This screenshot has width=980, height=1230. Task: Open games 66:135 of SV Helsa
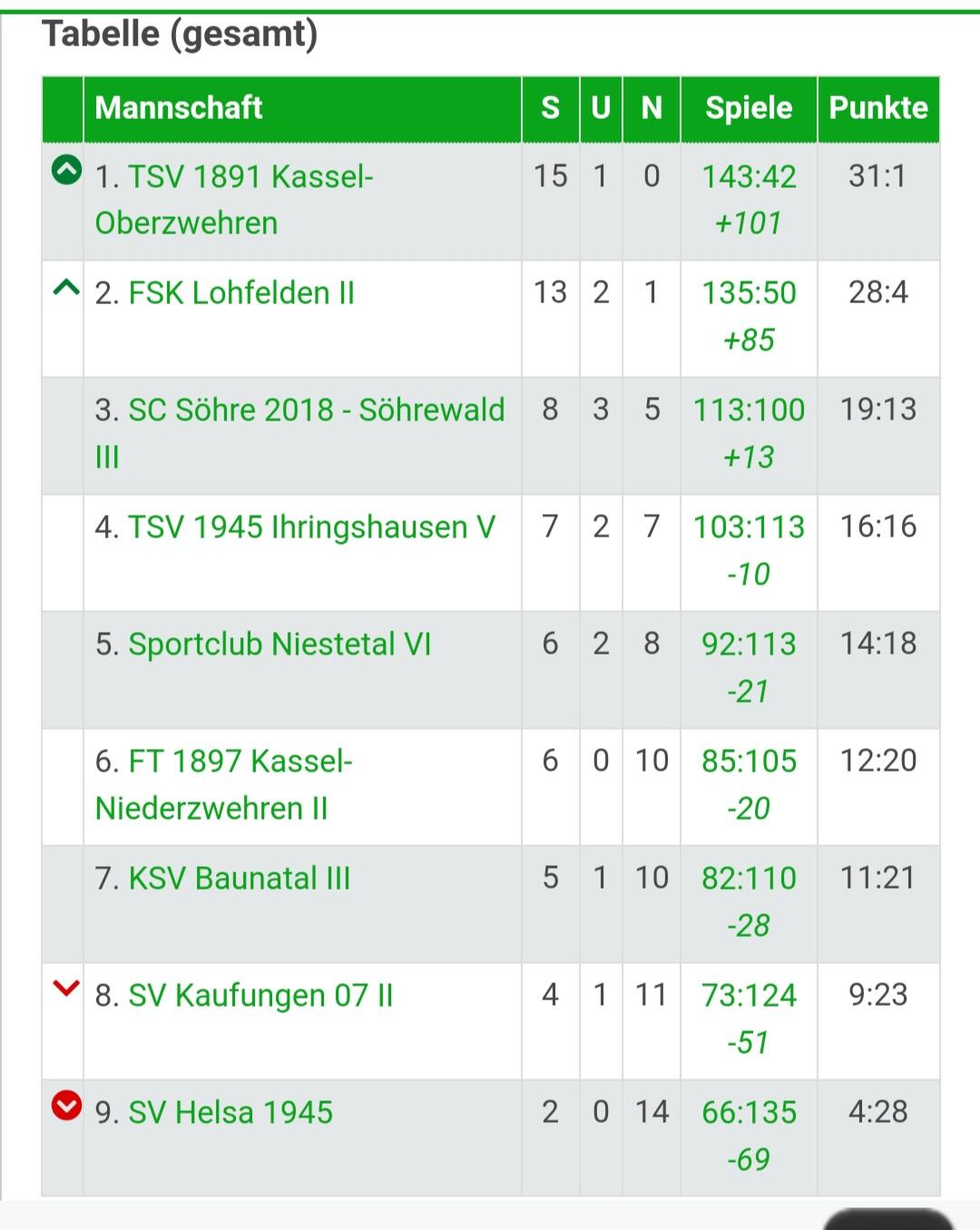[x=749, y=1113]
